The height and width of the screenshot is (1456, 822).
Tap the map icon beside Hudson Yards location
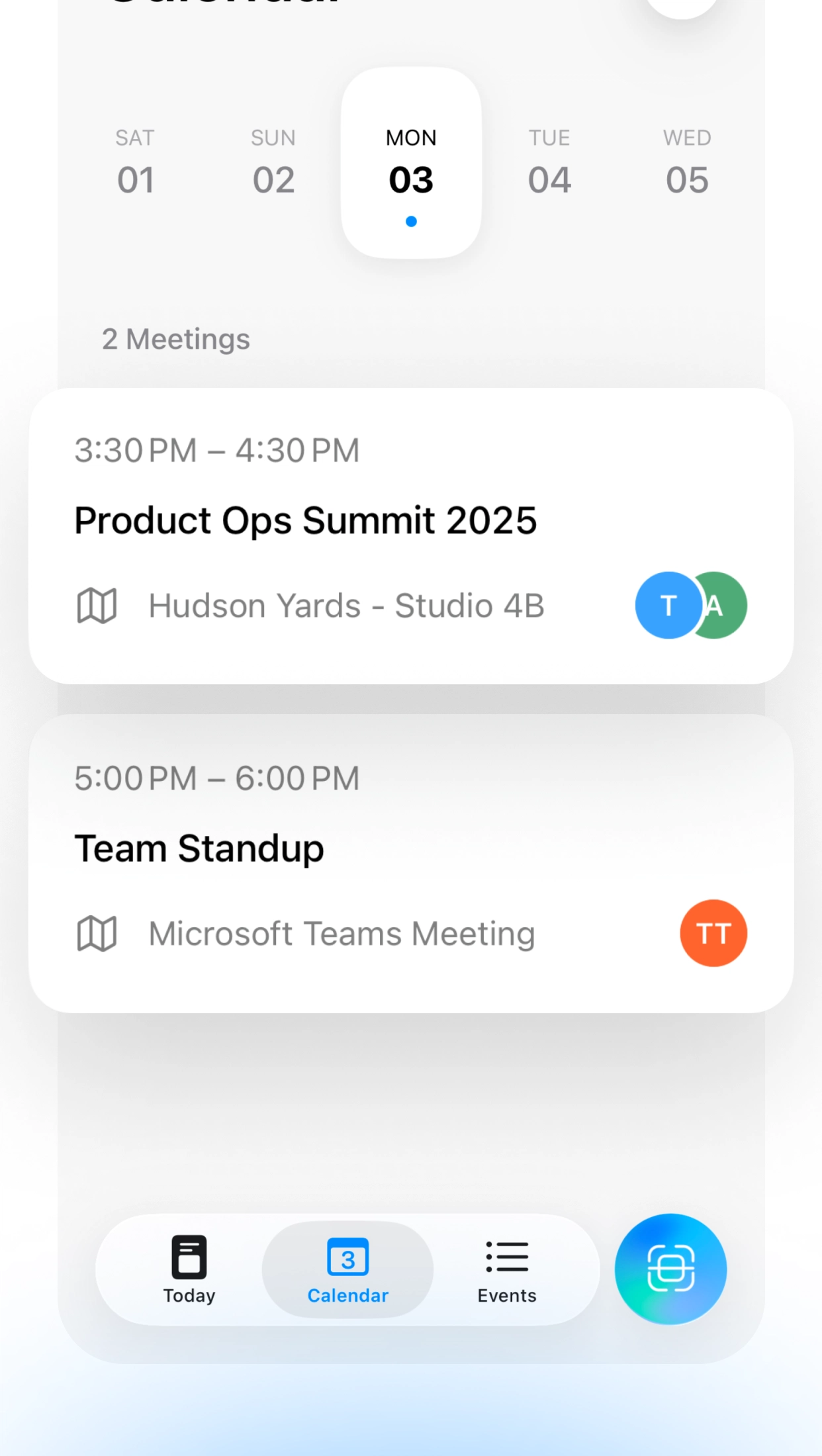click(97, 604)
